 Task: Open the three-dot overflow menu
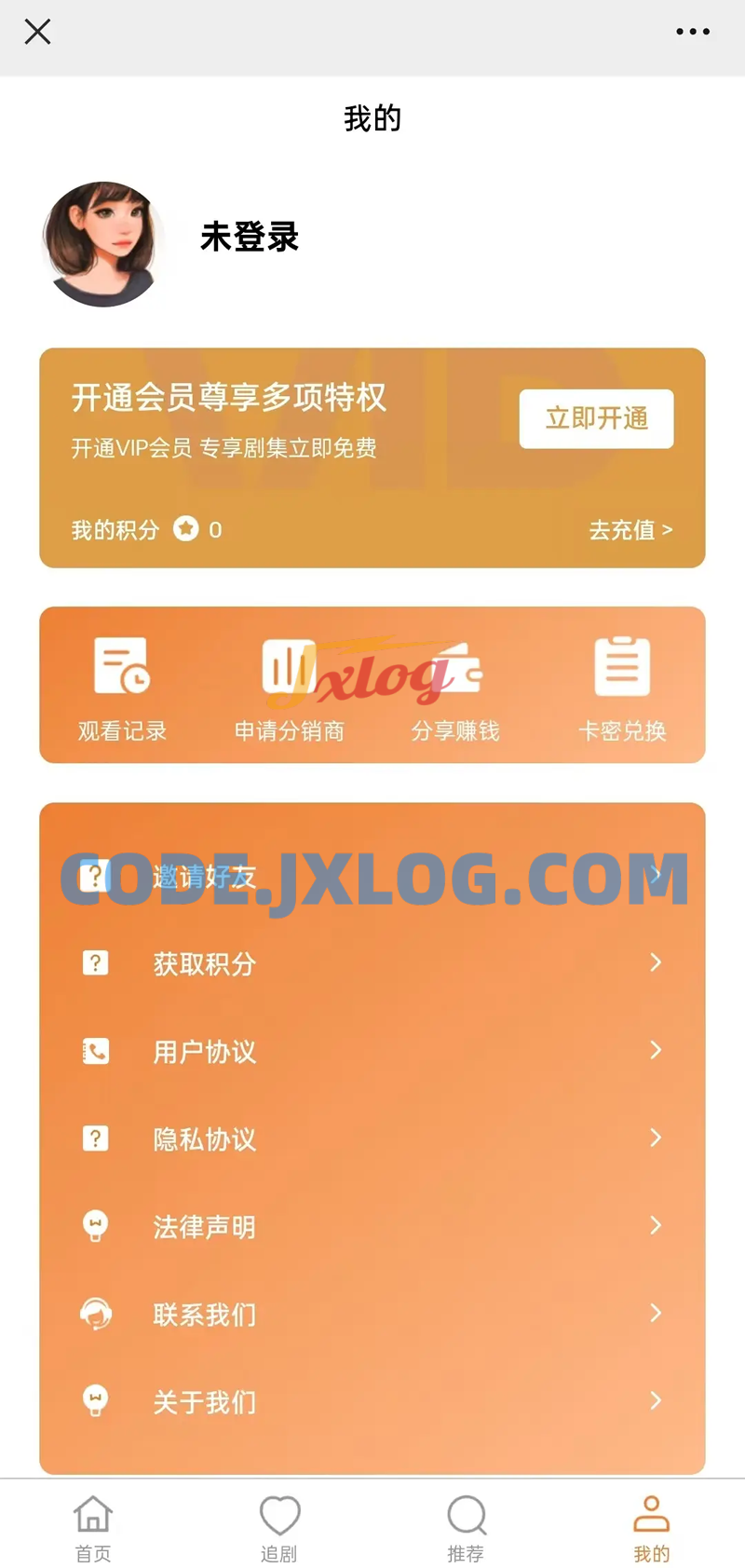692,32
